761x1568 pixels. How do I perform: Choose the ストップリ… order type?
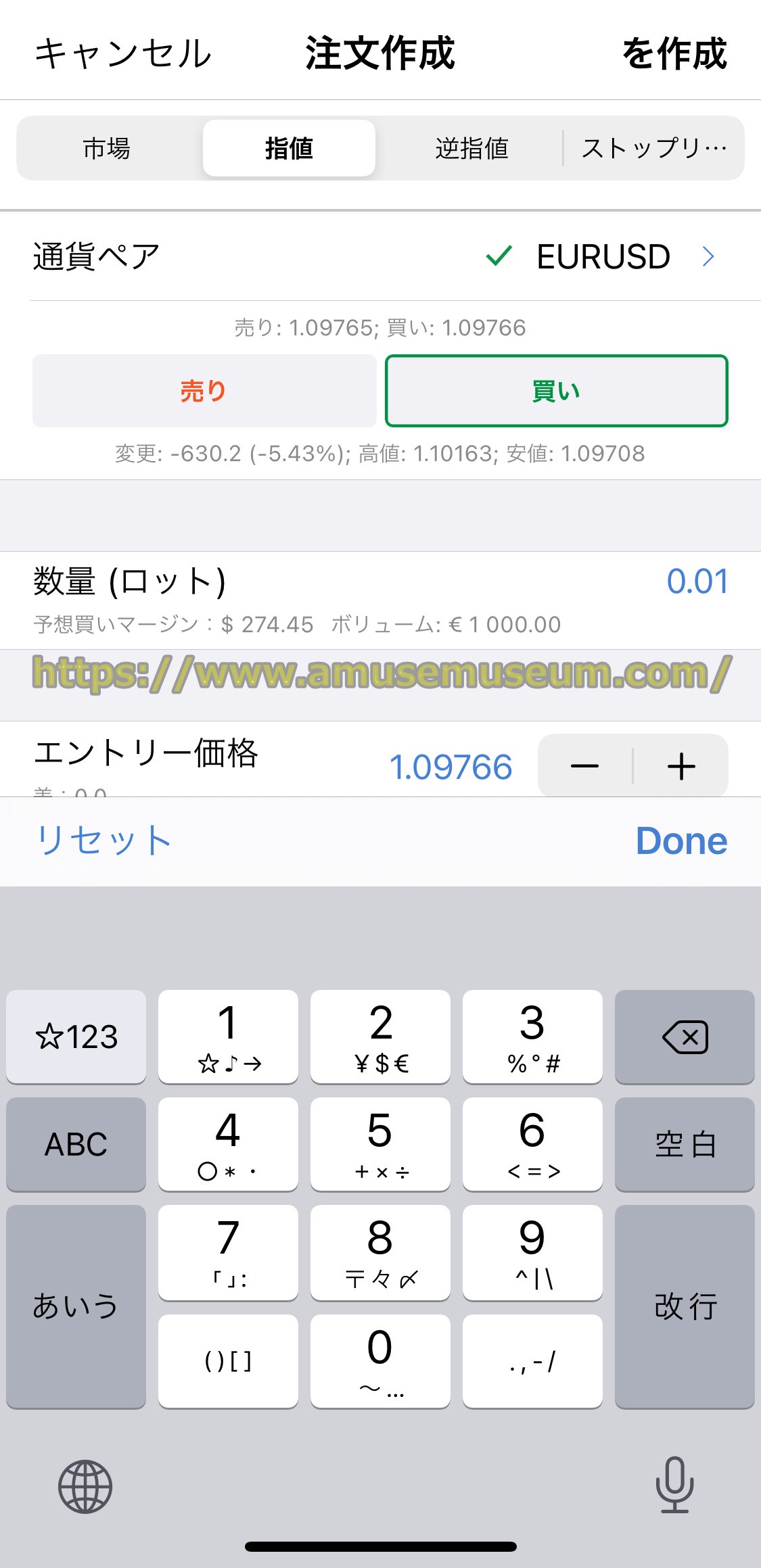coord(653,148)
